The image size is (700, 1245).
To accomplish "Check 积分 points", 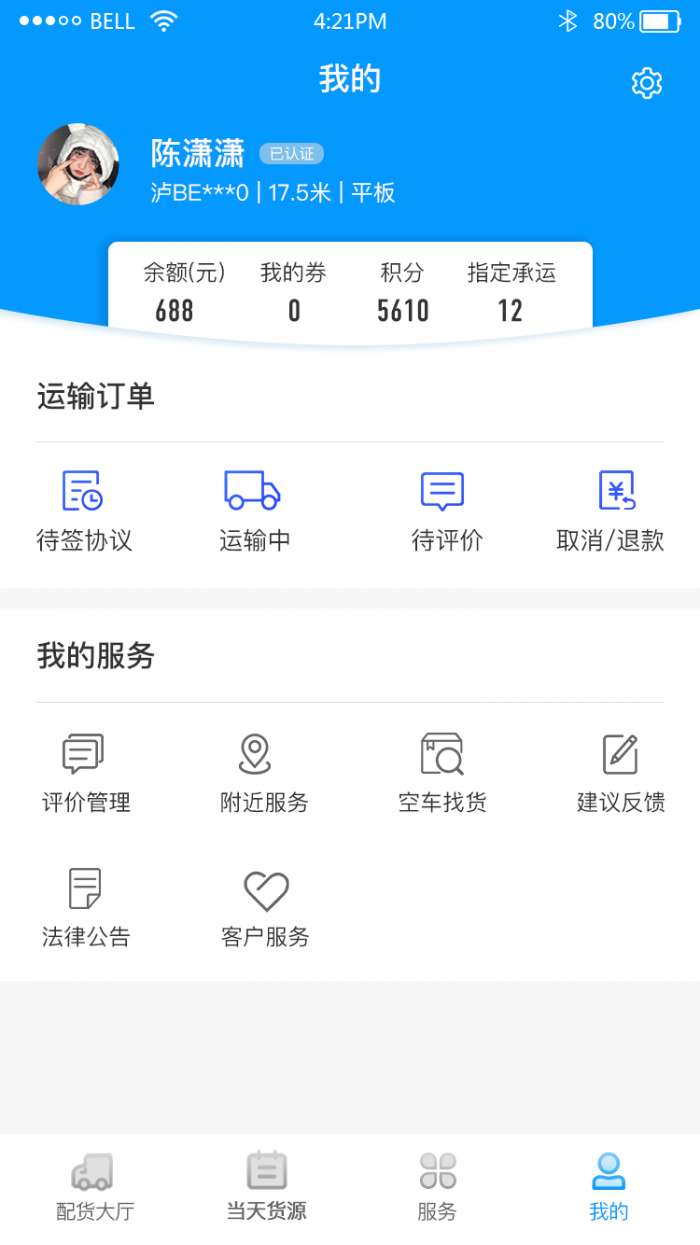I will pyautogui.click(x=402, y=292).
